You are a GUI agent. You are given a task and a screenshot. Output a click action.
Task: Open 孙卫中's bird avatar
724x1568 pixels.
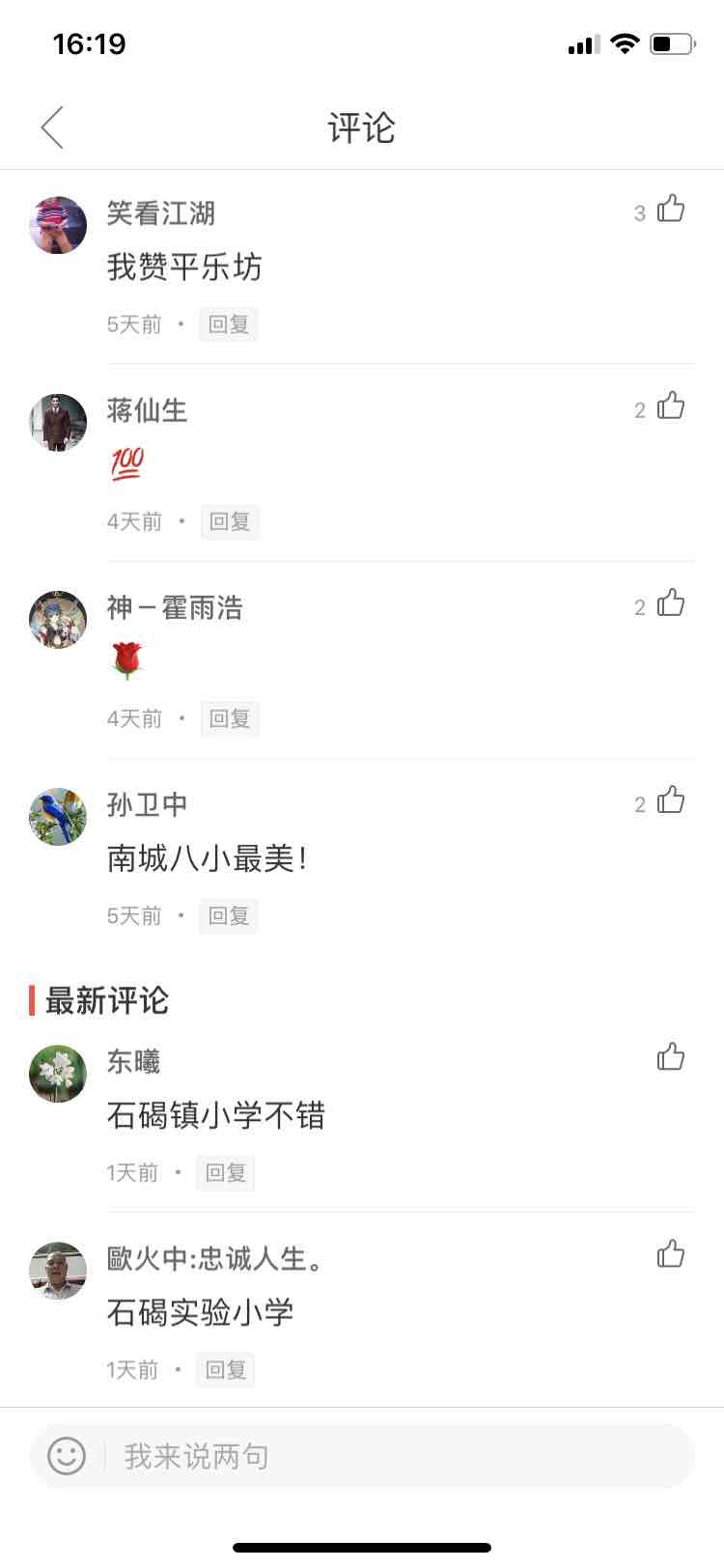(x=58, y=816)
